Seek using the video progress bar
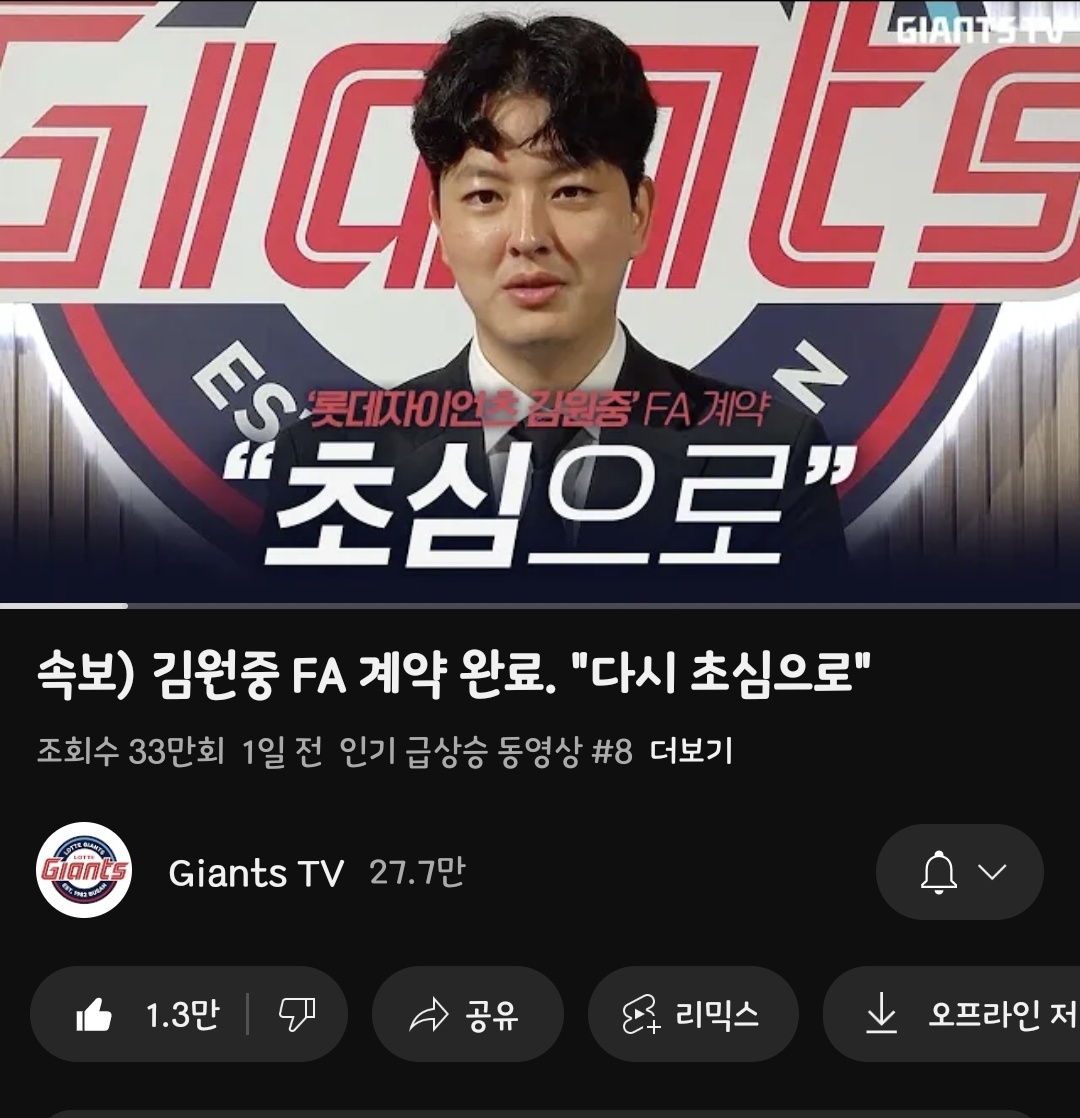 coord(540,605)
